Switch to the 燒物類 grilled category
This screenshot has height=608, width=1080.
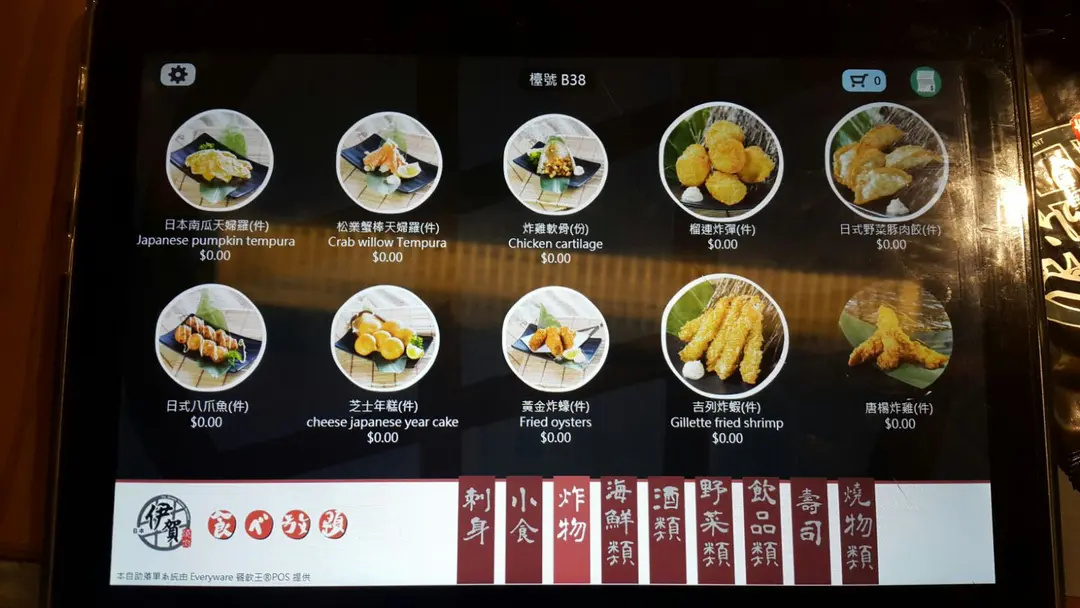(x=858, y=530)
